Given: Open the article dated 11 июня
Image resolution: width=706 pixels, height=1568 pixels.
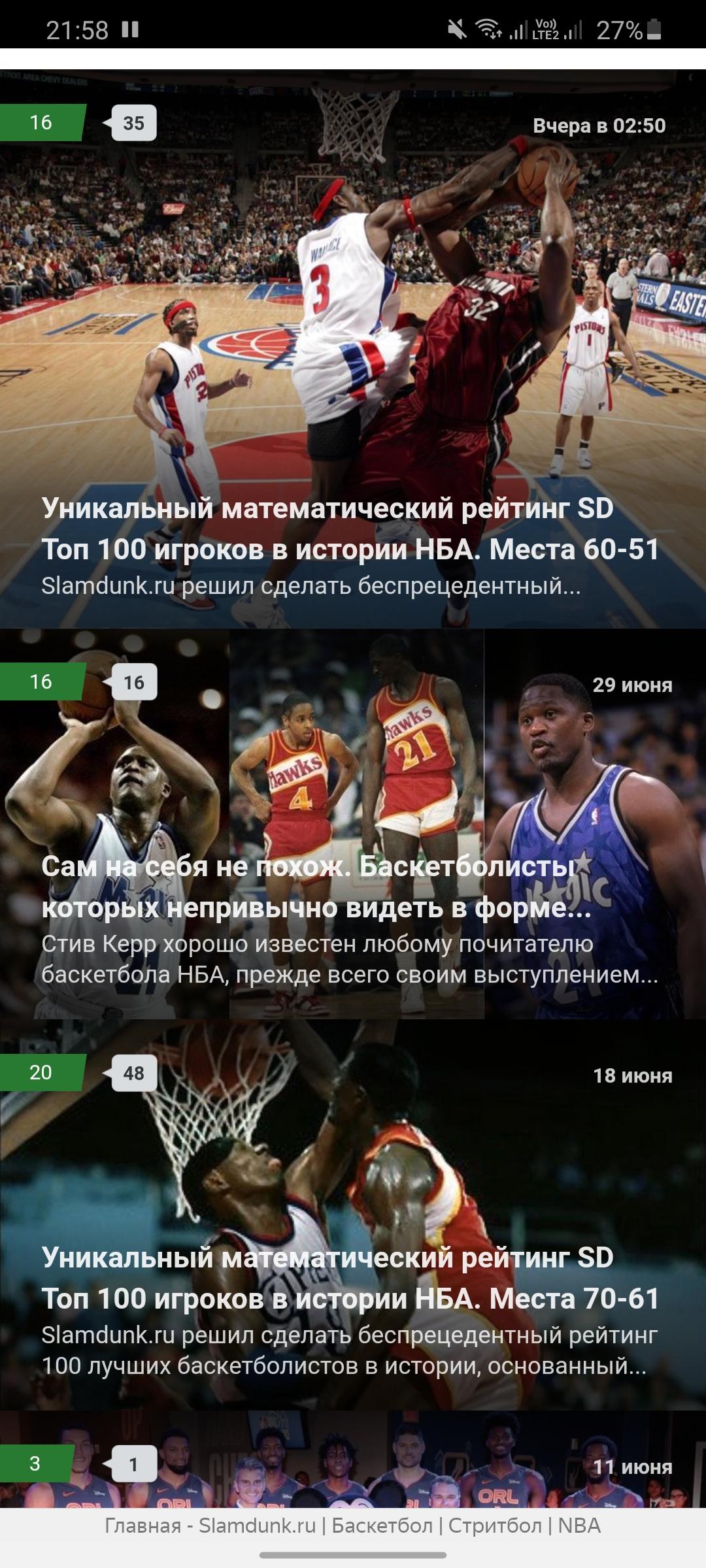Looking at the screenshot, I should (x=353, y=1458).
